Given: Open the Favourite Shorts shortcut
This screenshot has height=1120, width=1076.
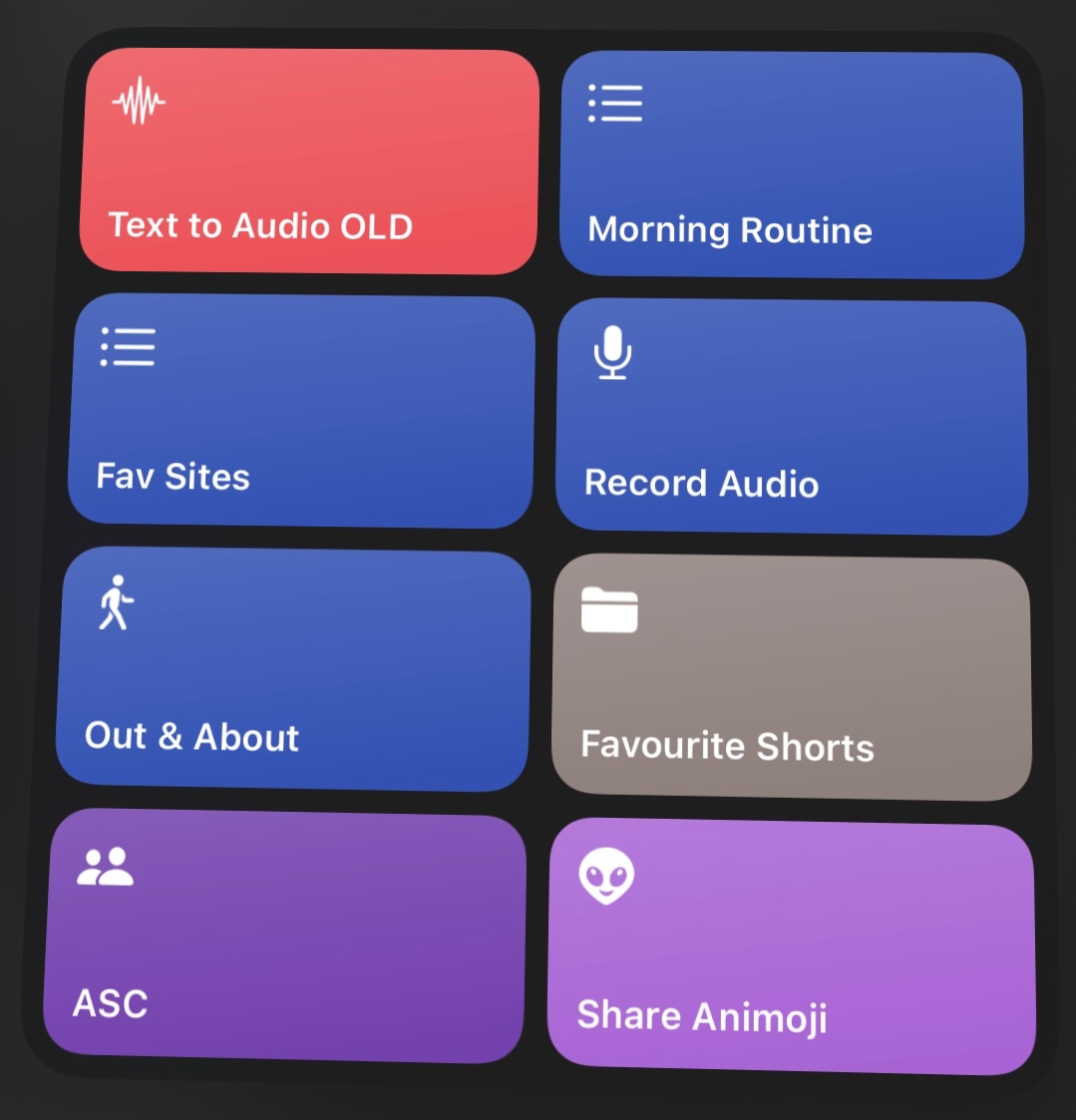Looking at the screenshot, I should pyautogui.click(x=791, y=677).
